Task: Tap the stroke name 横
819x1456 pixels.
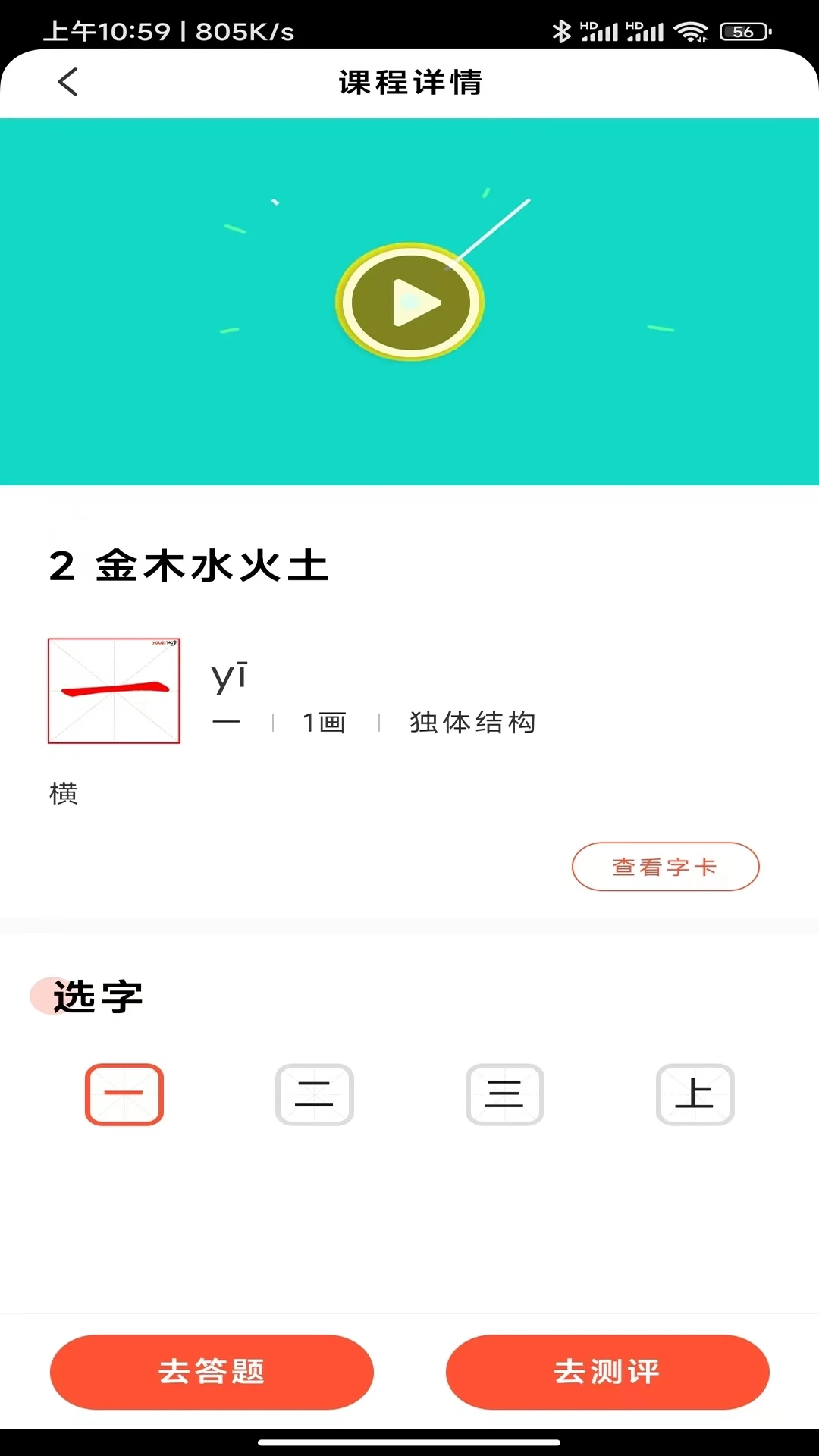Action: (63, 795)
